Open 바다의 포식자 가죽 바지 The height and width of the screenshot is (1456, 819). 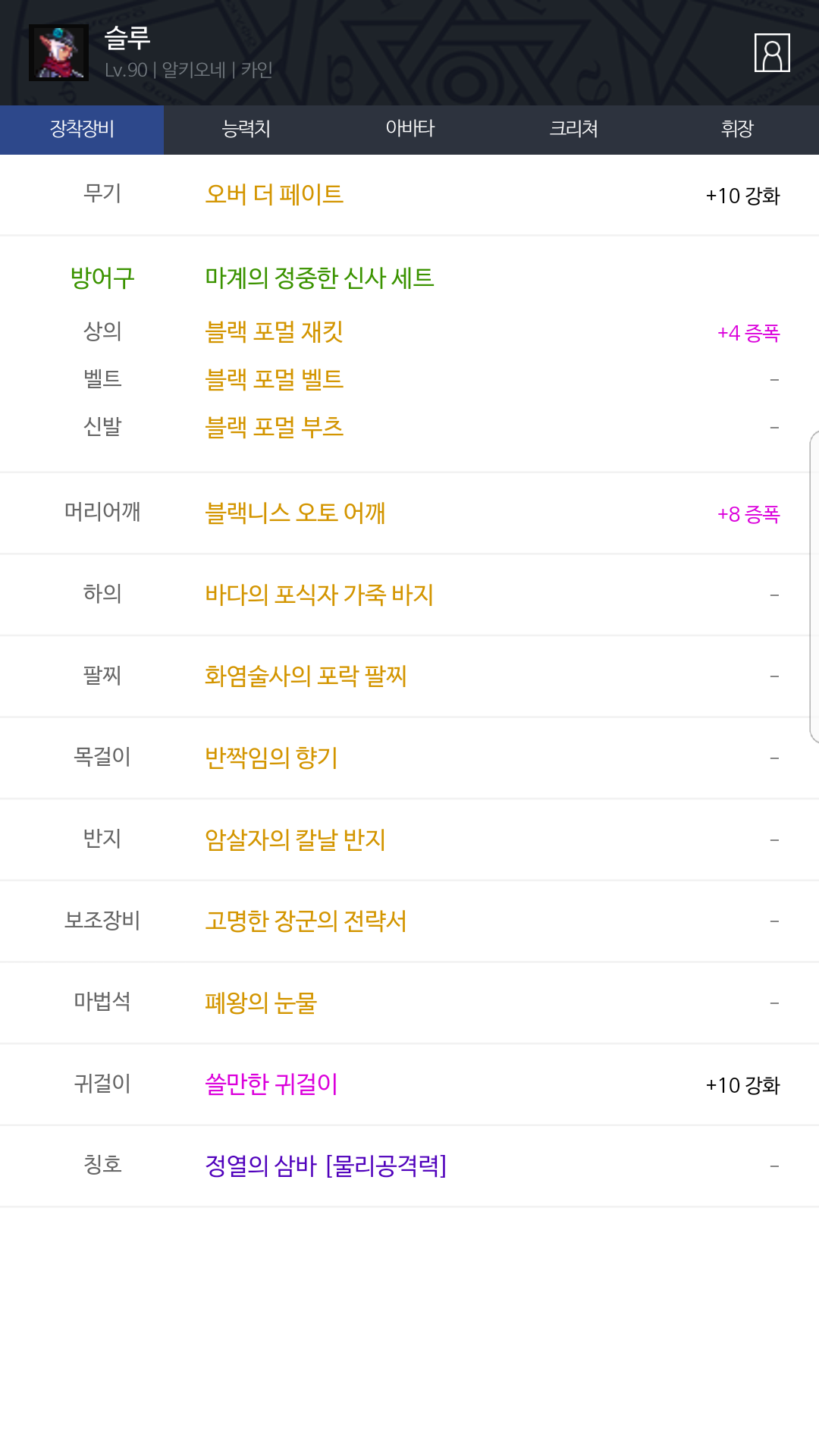click(319, 595)
